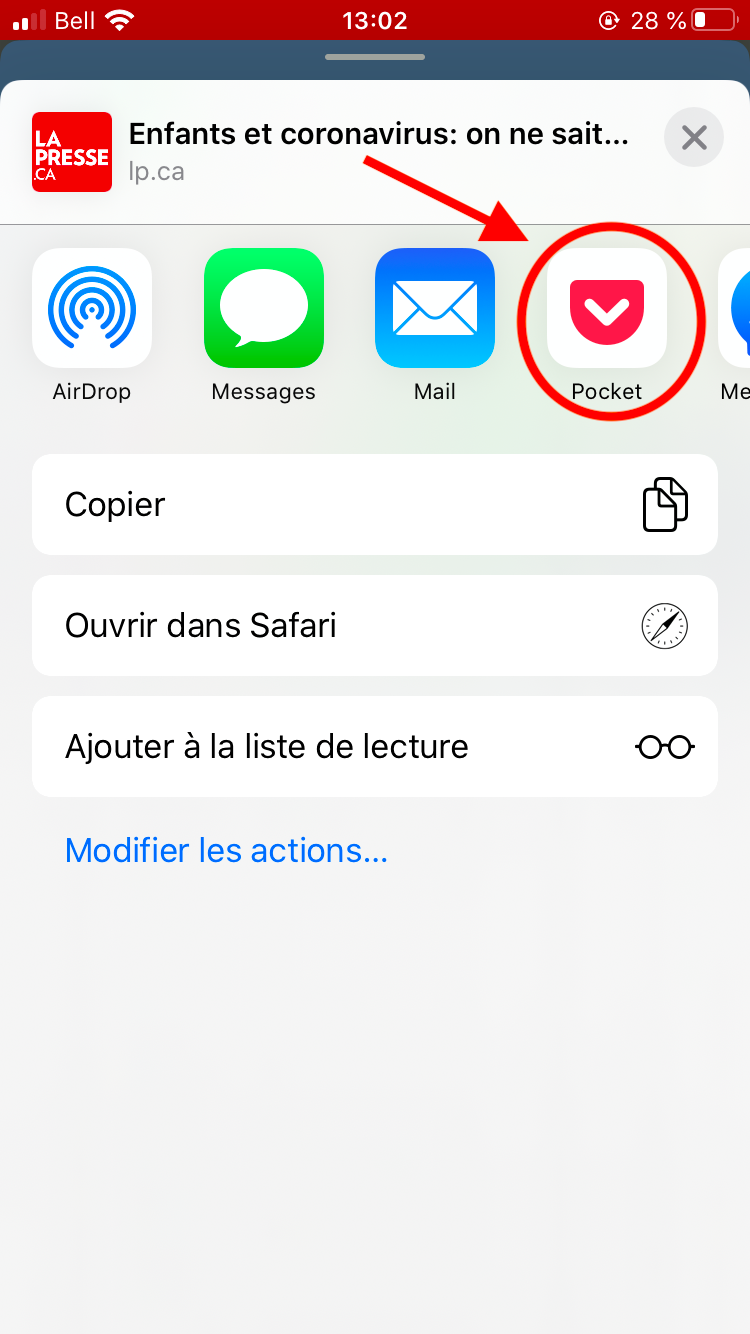Close the share sheet
Viewport: 750px width, 1334px height.
[x=693, y=137]
